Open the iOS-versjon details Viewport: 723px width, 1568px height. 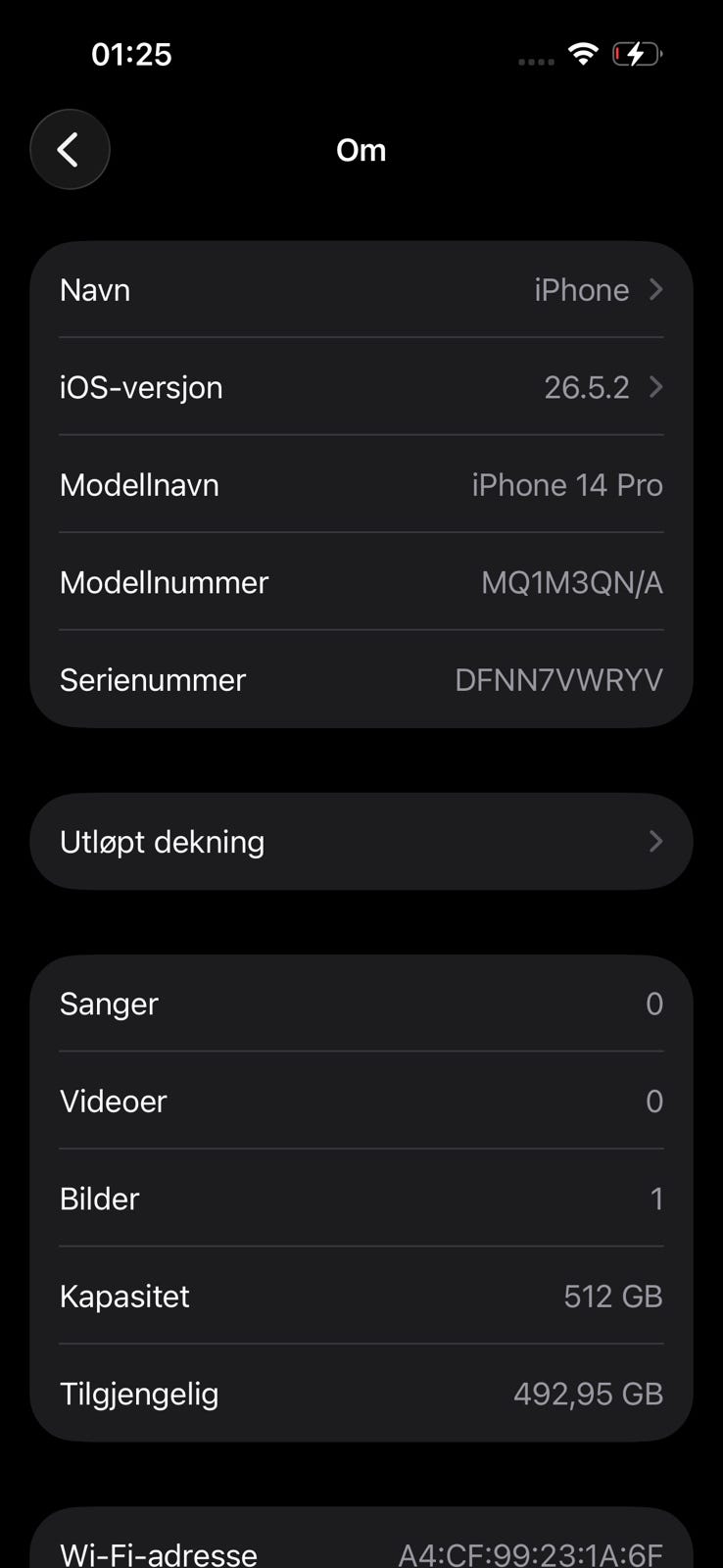pyautogui.click(x=361, y=387)
